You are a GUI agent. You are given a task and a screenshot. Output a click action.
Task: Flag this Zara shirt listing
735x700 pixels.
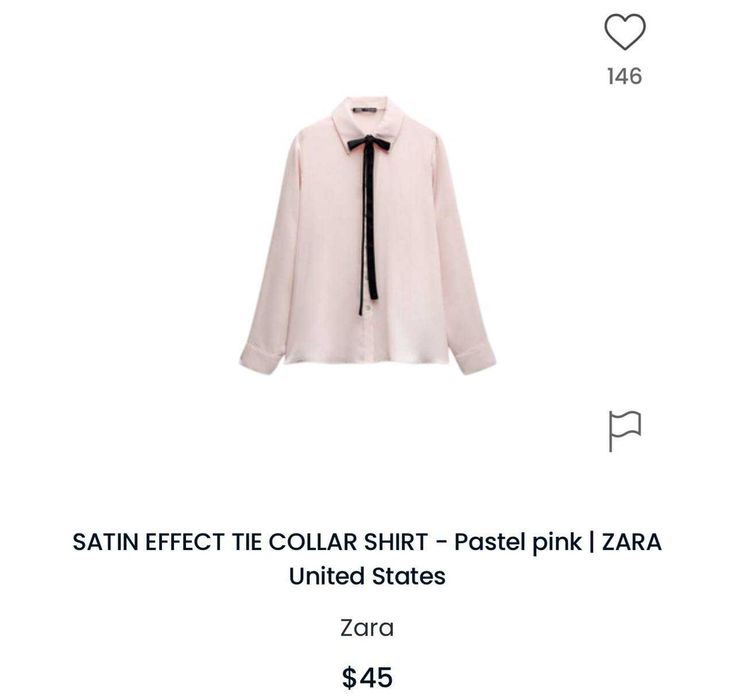624,431
